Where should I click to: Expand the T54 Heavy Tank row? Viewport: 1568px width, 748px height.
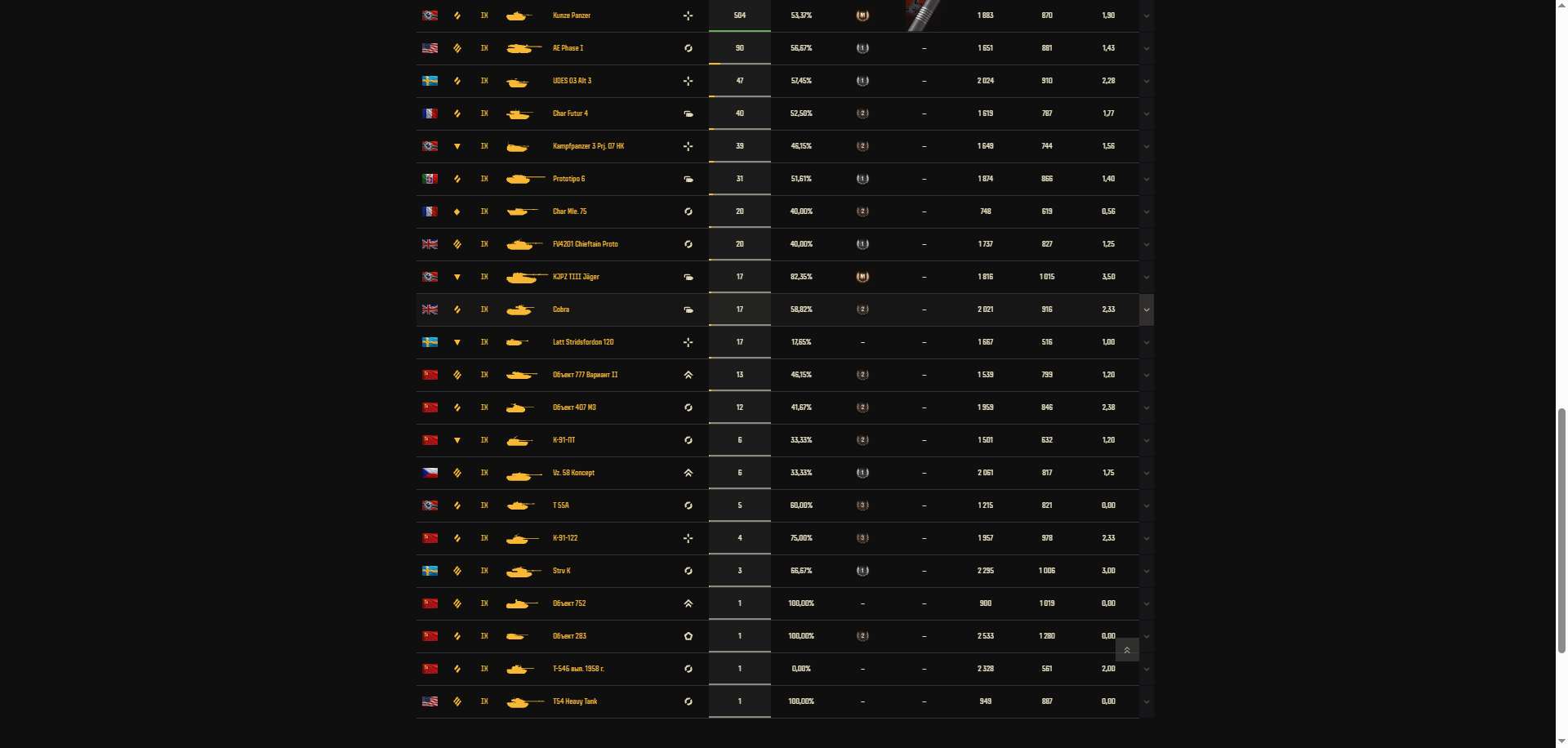click(x=1146, y=701)
